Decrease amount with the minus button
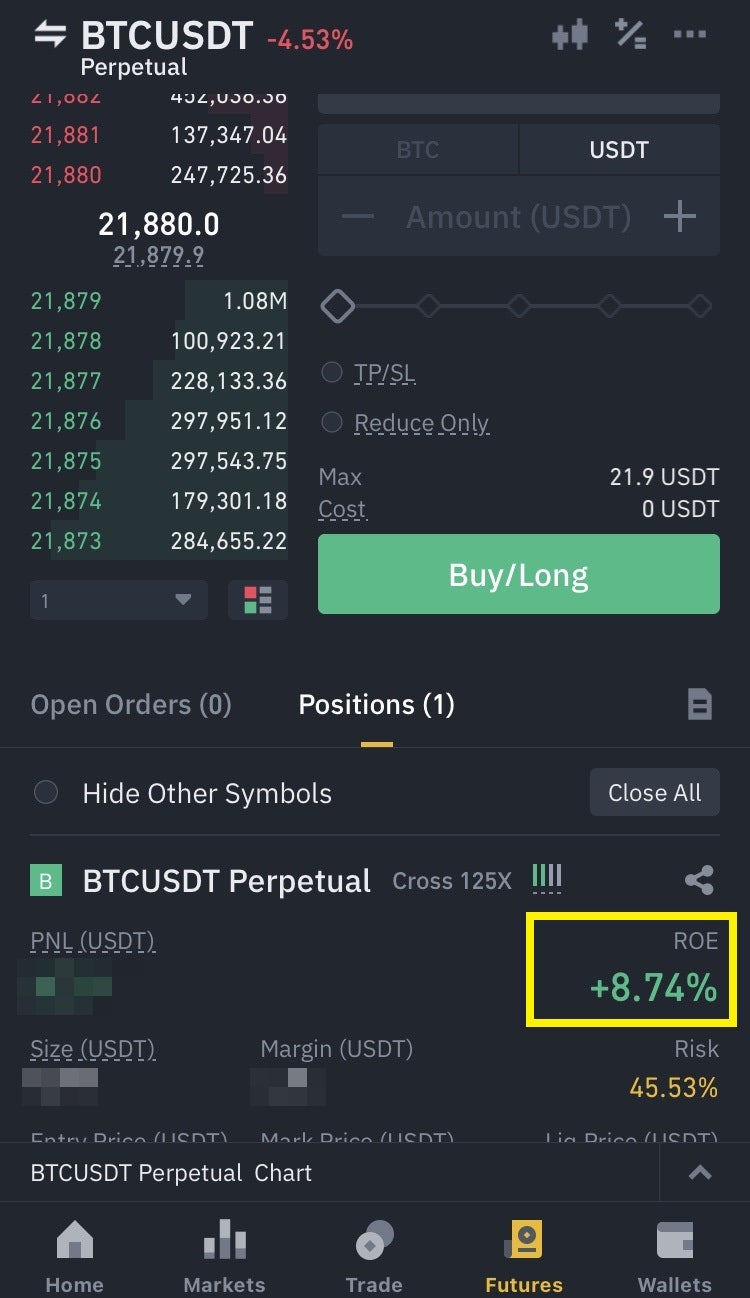The image size is (750, 1298). [358, 217]
